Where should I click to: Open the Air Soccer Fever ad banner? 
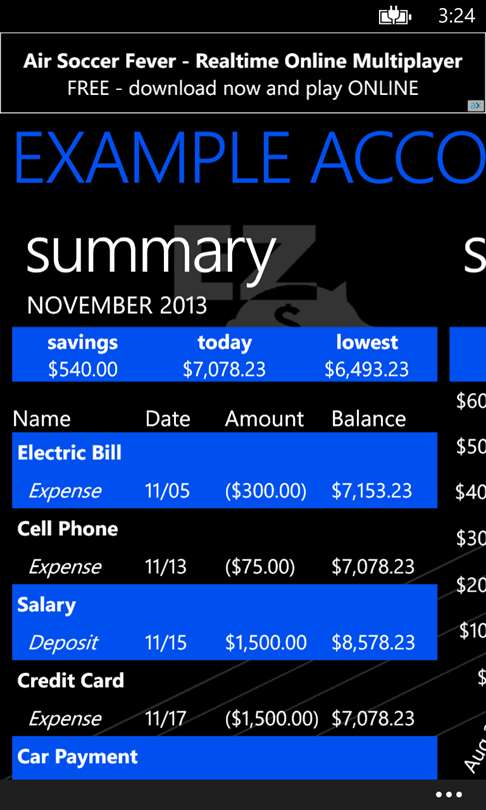click(243, 73)
